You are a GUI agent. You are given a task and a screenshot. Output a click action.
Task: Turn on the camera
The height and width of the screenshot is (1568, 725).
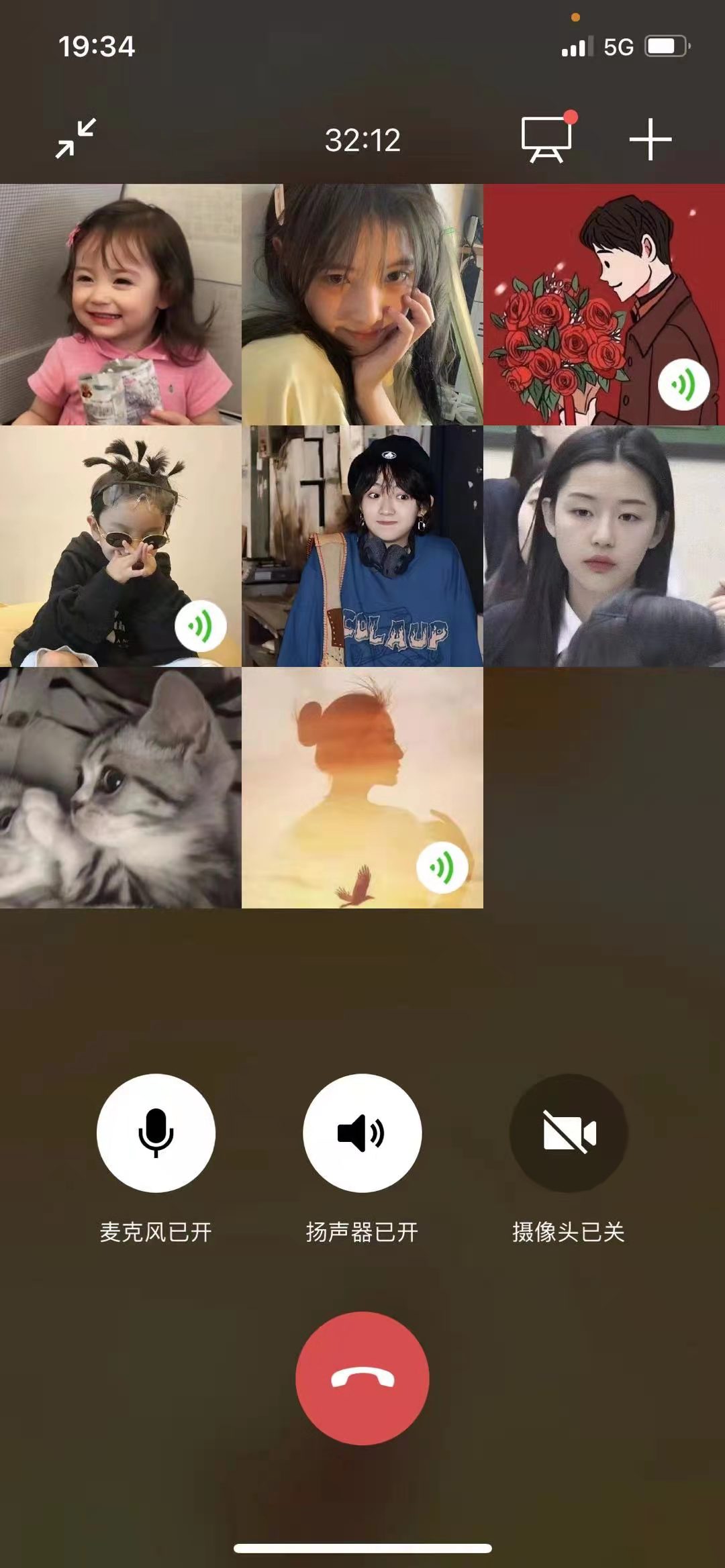tap(569, 1133)
